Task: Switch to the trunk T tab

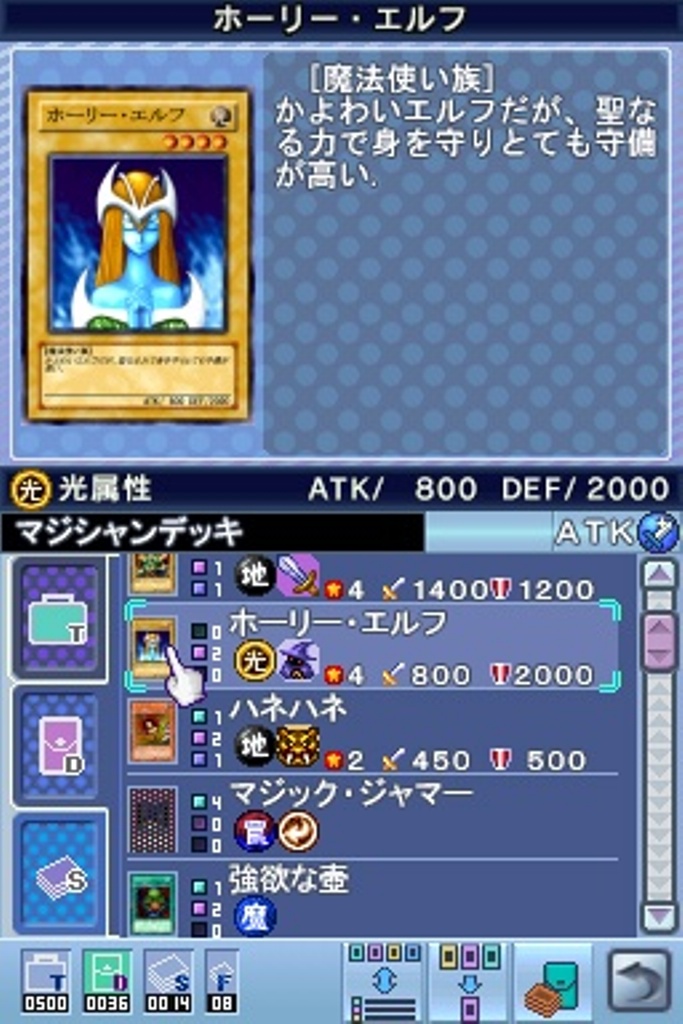Action: pyautogui.click(x=58, y=620)
